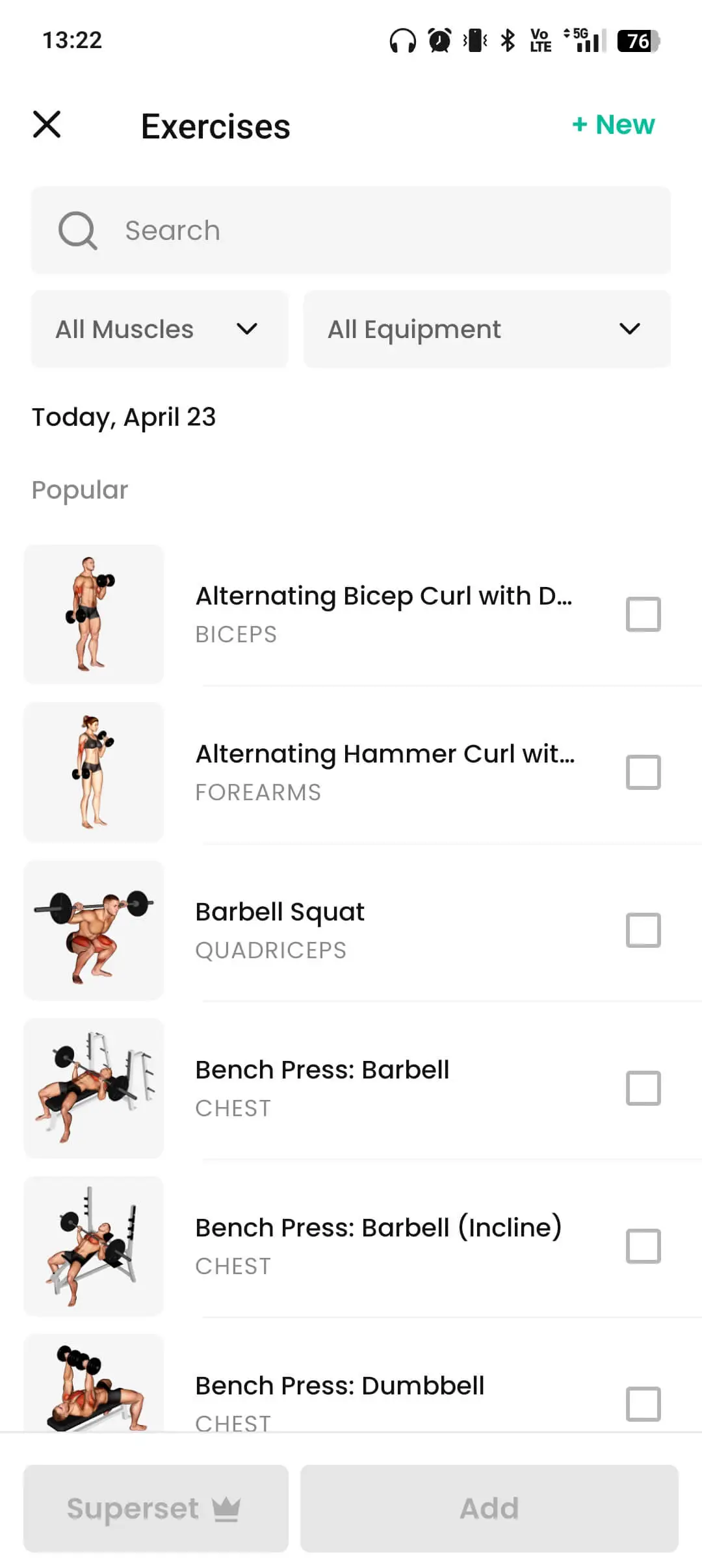Close the Exercises screen
The height and width of the screenshot is (1568, 702).
[47, 124]
